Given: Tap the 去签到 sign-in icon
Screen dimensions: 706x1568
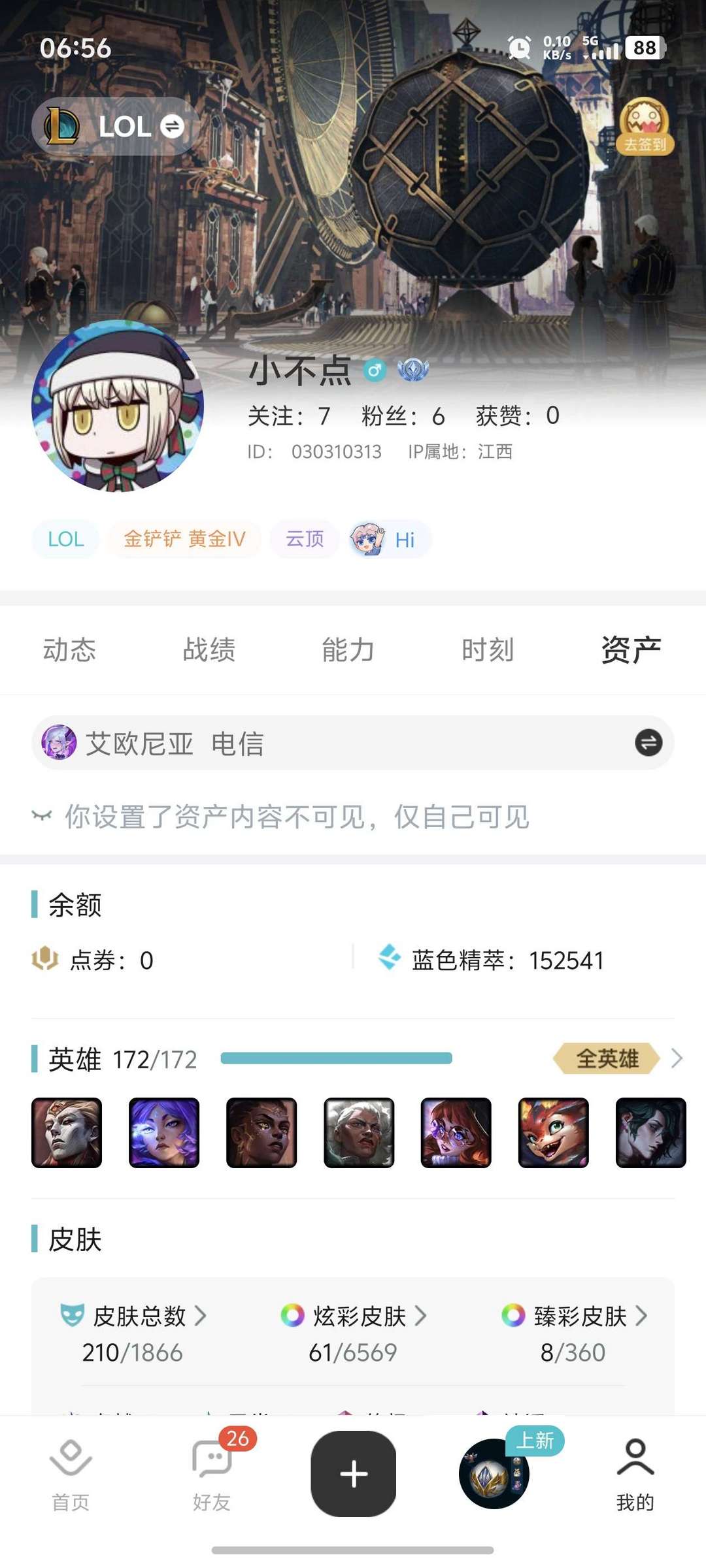Looking at the screenshot, I should [x=645, y=127].
